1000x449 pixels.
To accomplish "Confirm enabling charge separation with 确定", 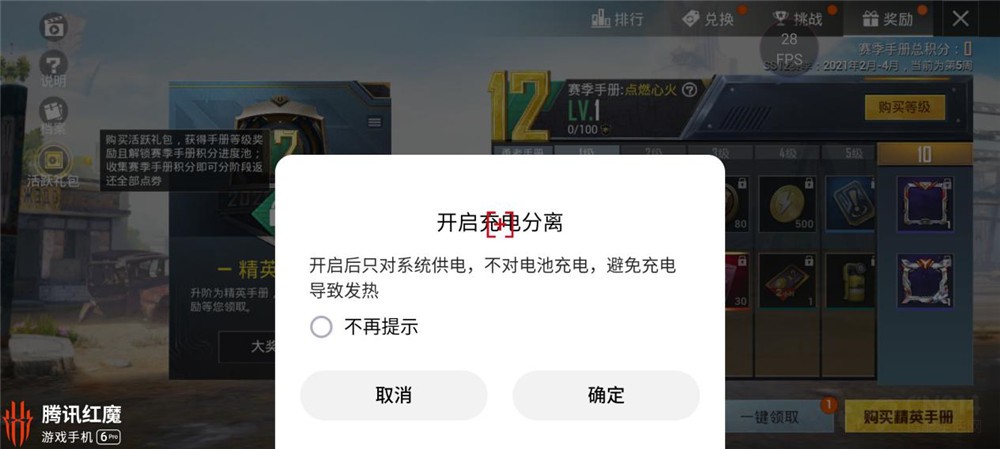I will tap(606, 395).
